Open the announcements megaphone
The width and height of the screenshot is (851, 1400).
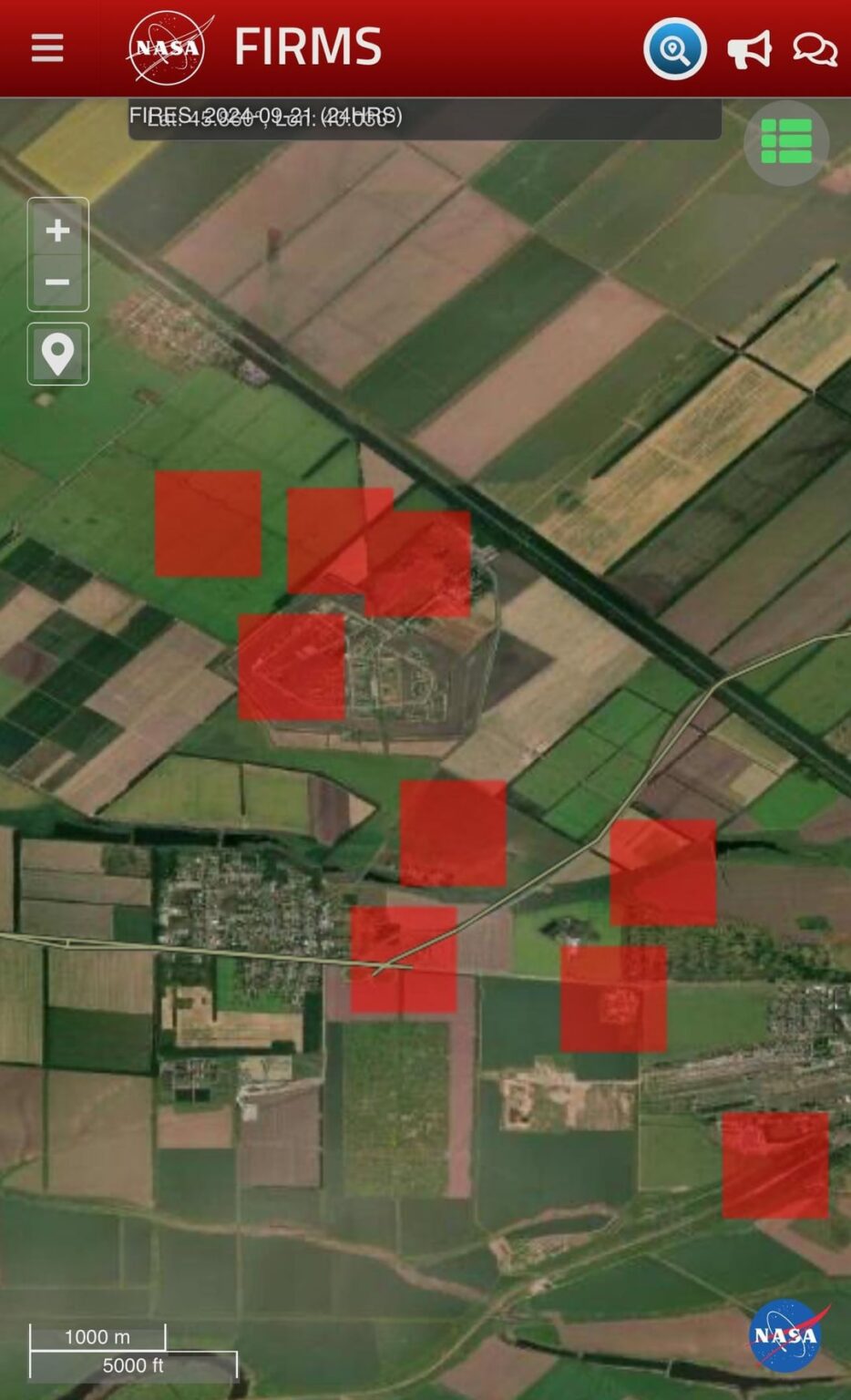(x=749, y=49)
